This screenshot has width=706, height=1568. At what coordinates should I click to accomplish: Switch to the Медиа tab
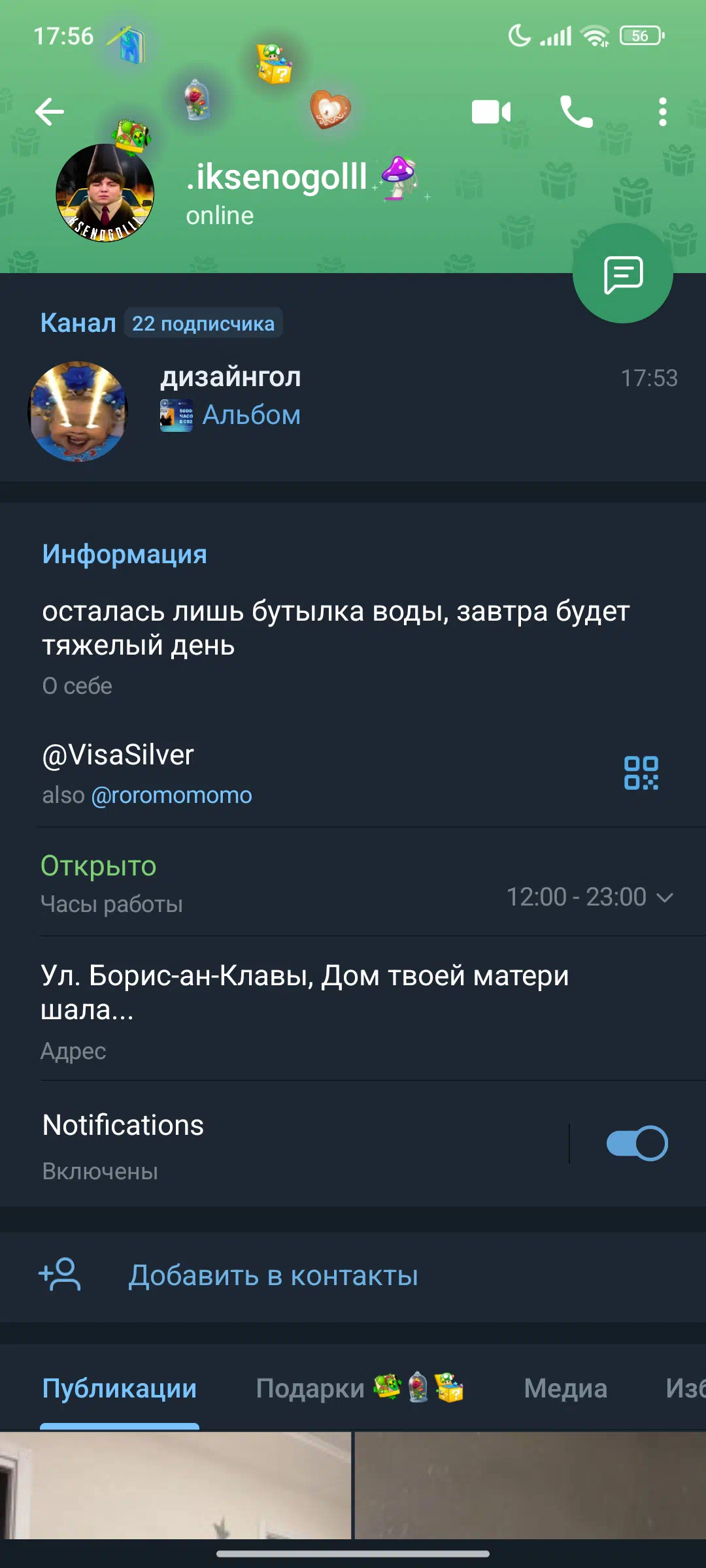[x=565, y=1388]
